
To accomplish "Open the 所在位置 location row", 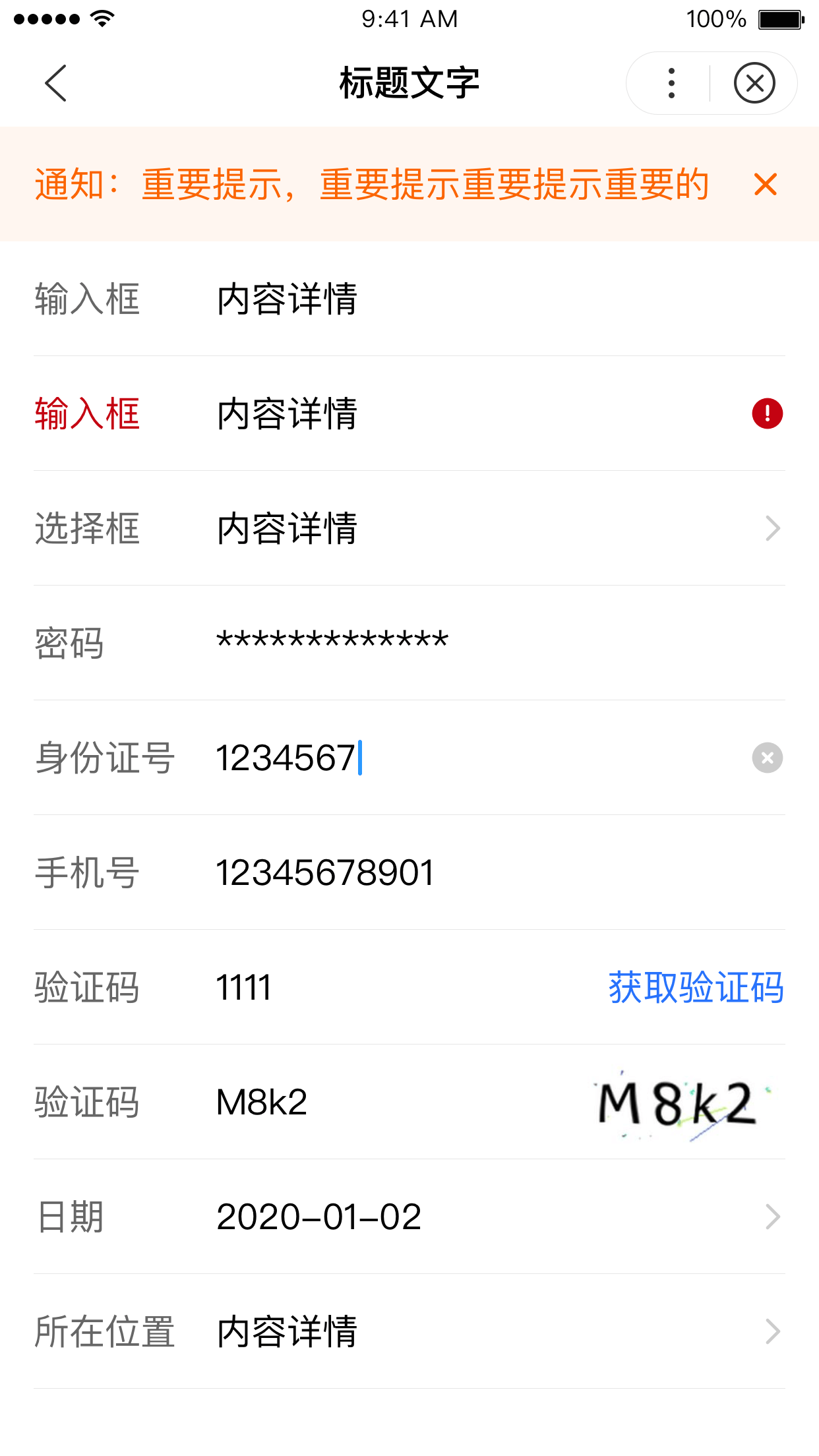I will 409,1331.
